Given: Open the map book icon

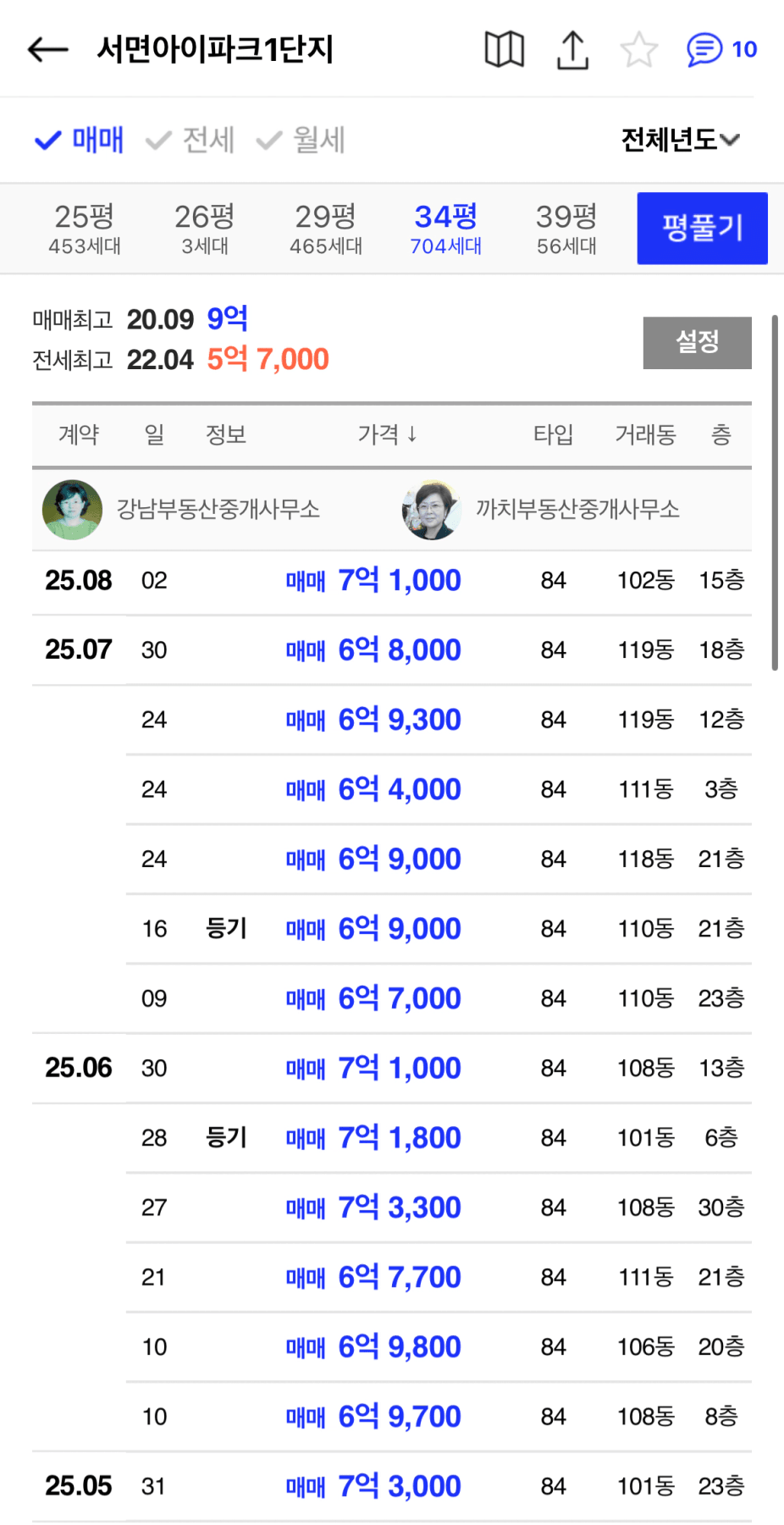Looking at the screenshot, I should (505, 49).
